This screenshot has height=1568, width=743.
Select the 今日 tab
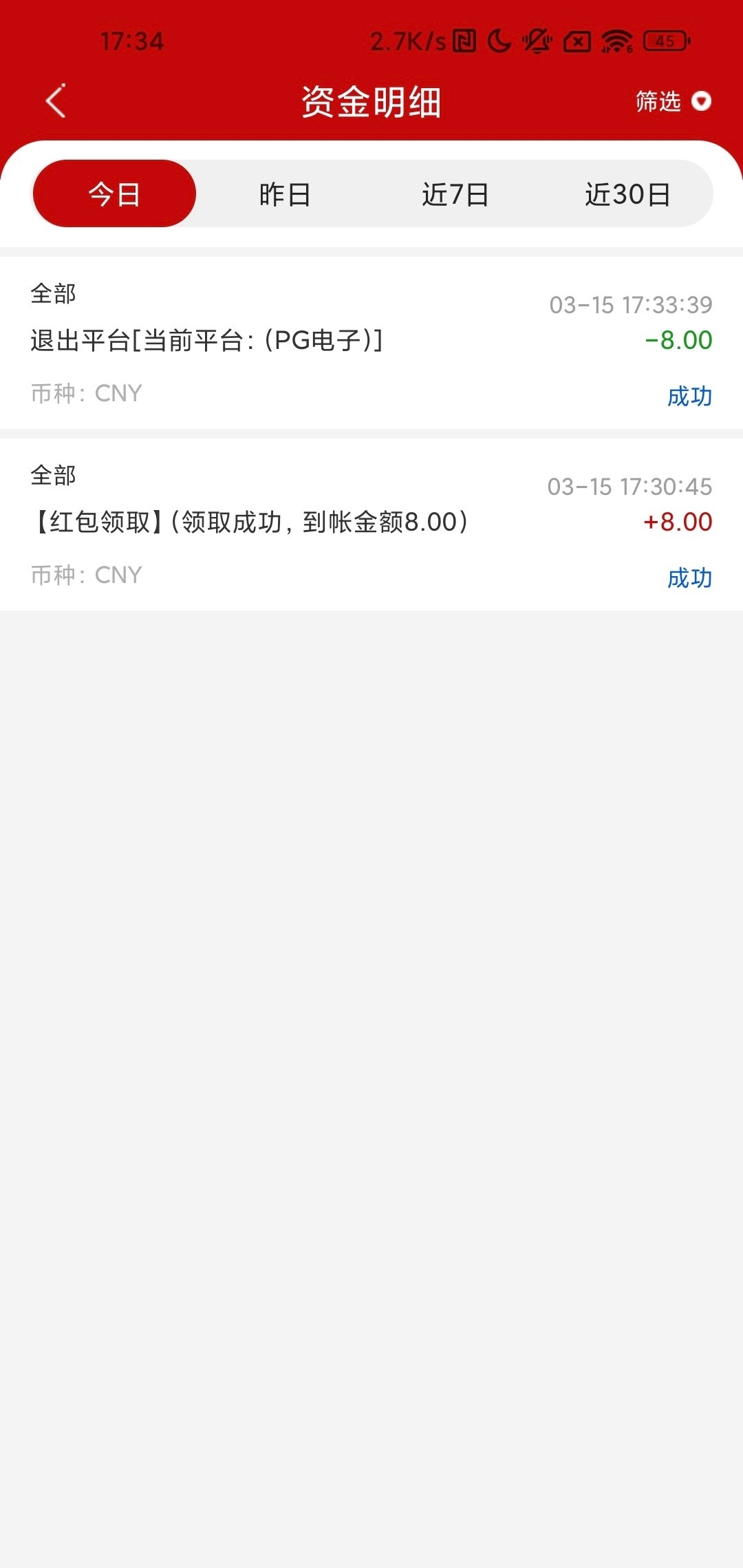[x=115, y=194]
